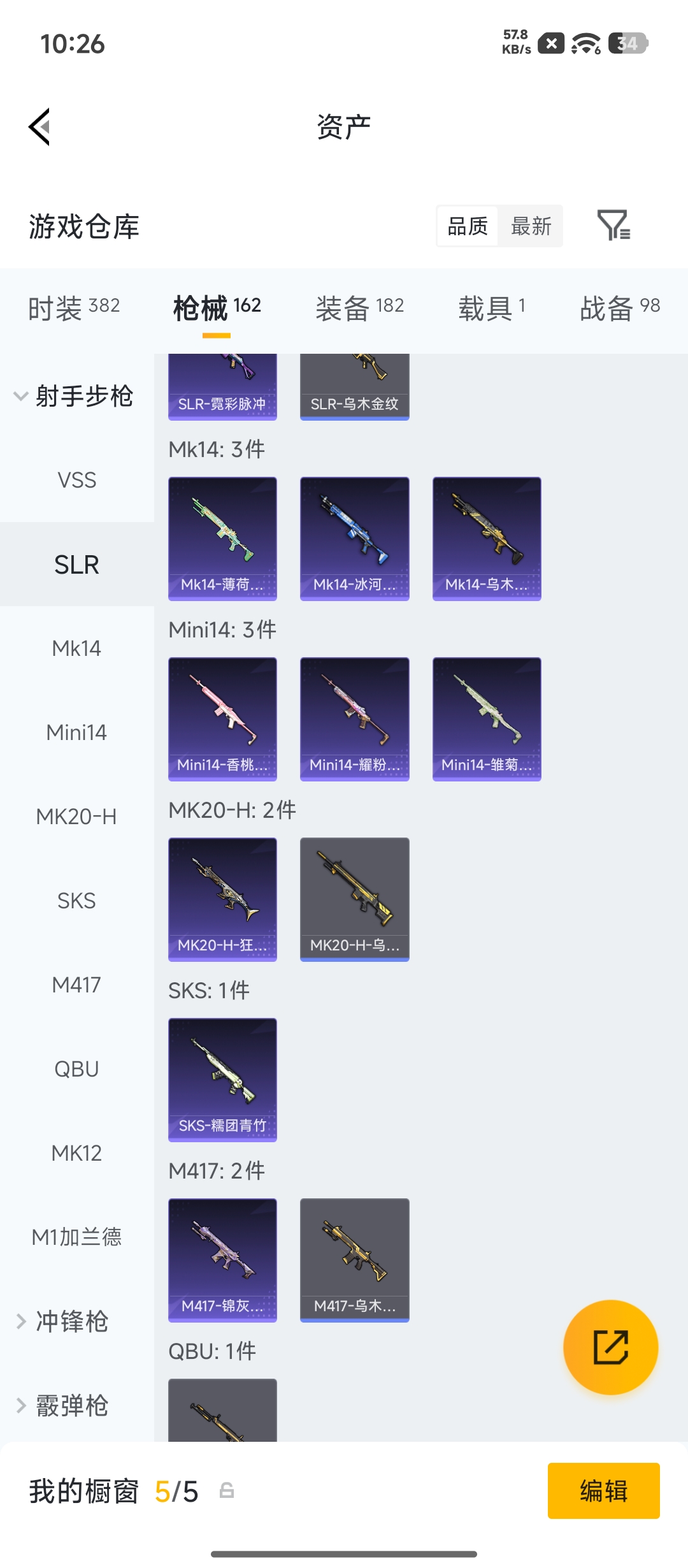The image size is (688, 1568).
Task: Open the Mini14-耀粉 weapon skin
Action: pyautogui.click(x=354, y=719)
